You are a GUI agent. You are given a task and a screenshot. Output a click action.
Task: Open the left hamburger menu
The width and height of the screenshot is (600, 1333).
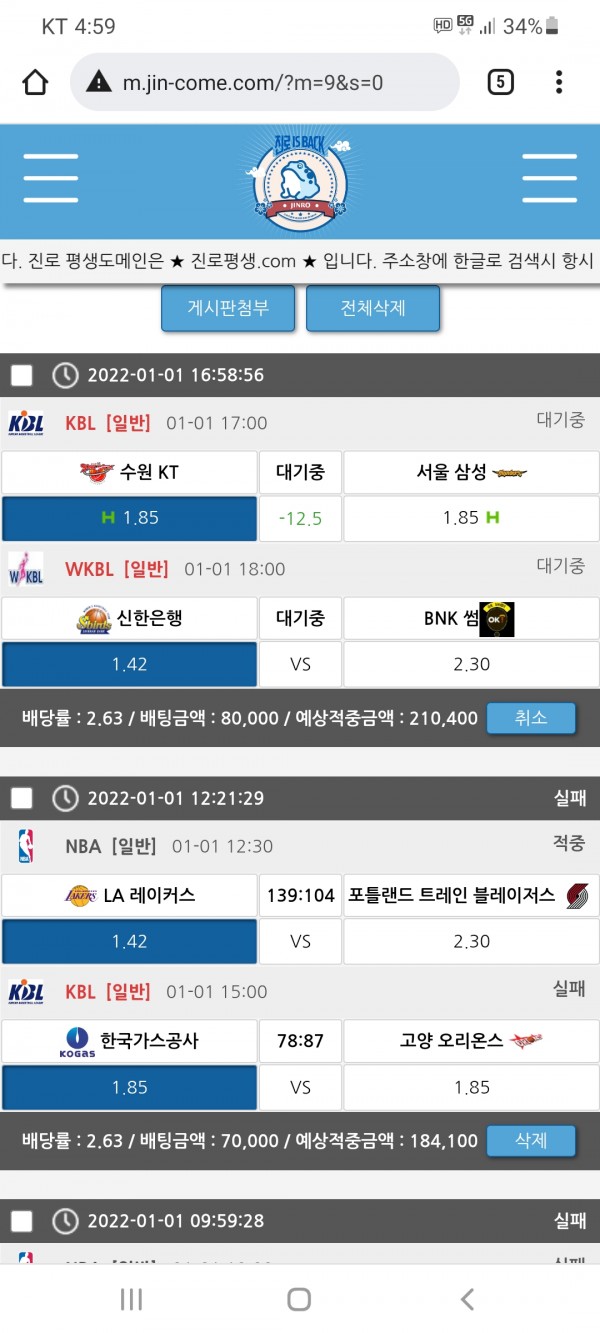coord(51,179)
